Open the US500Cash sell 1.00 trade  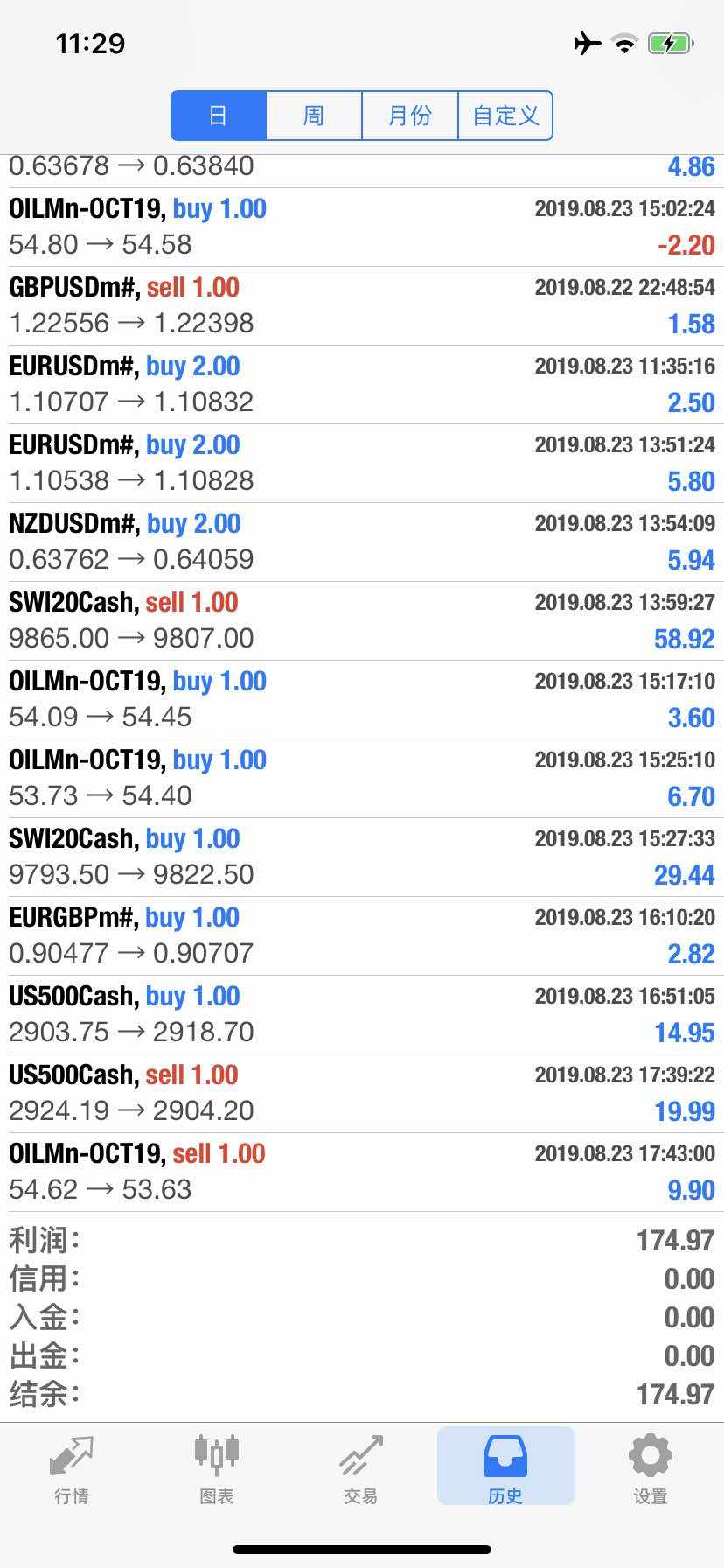(362, 1093)
